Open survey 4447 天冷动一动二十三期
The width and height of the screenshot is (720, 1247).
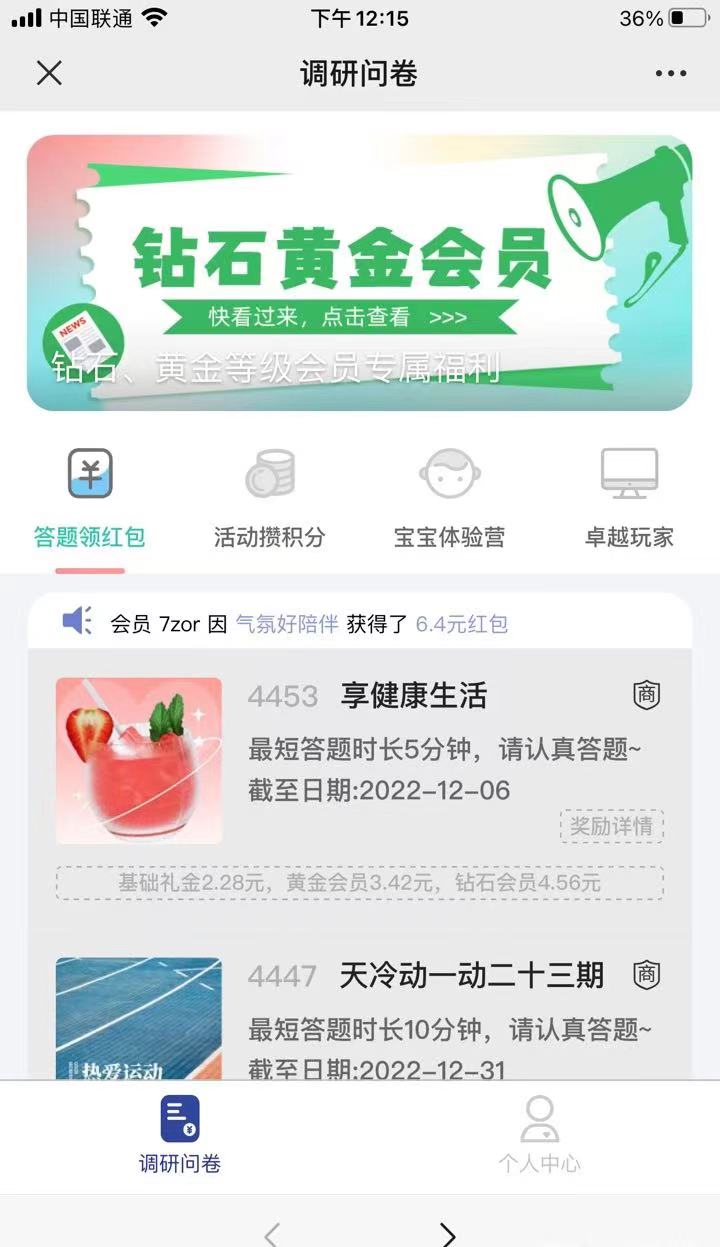(x=470, y=975)
